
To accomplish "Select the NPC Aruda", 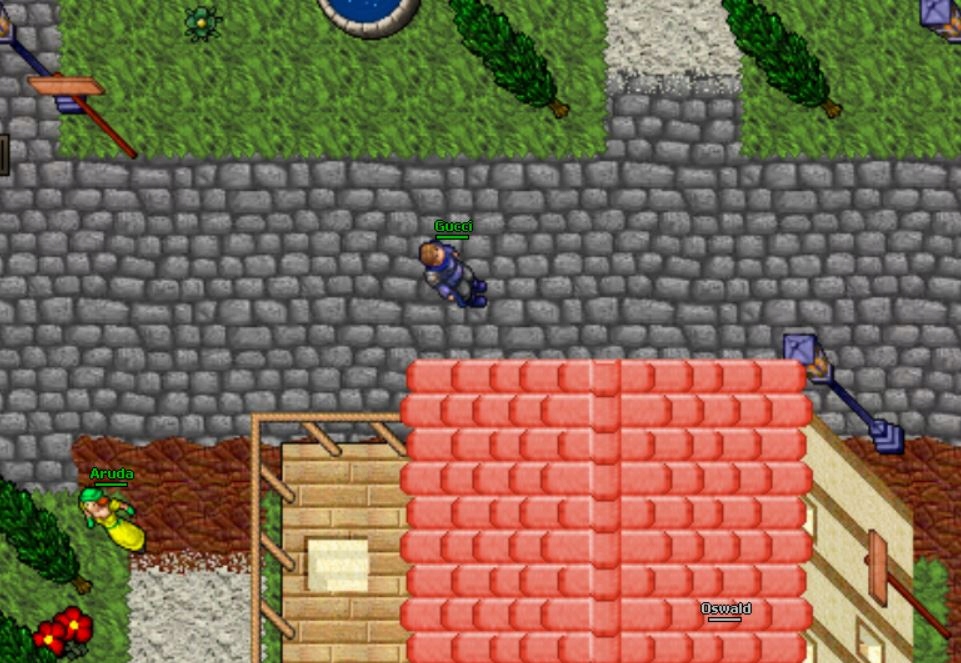I will click(112, 520).
